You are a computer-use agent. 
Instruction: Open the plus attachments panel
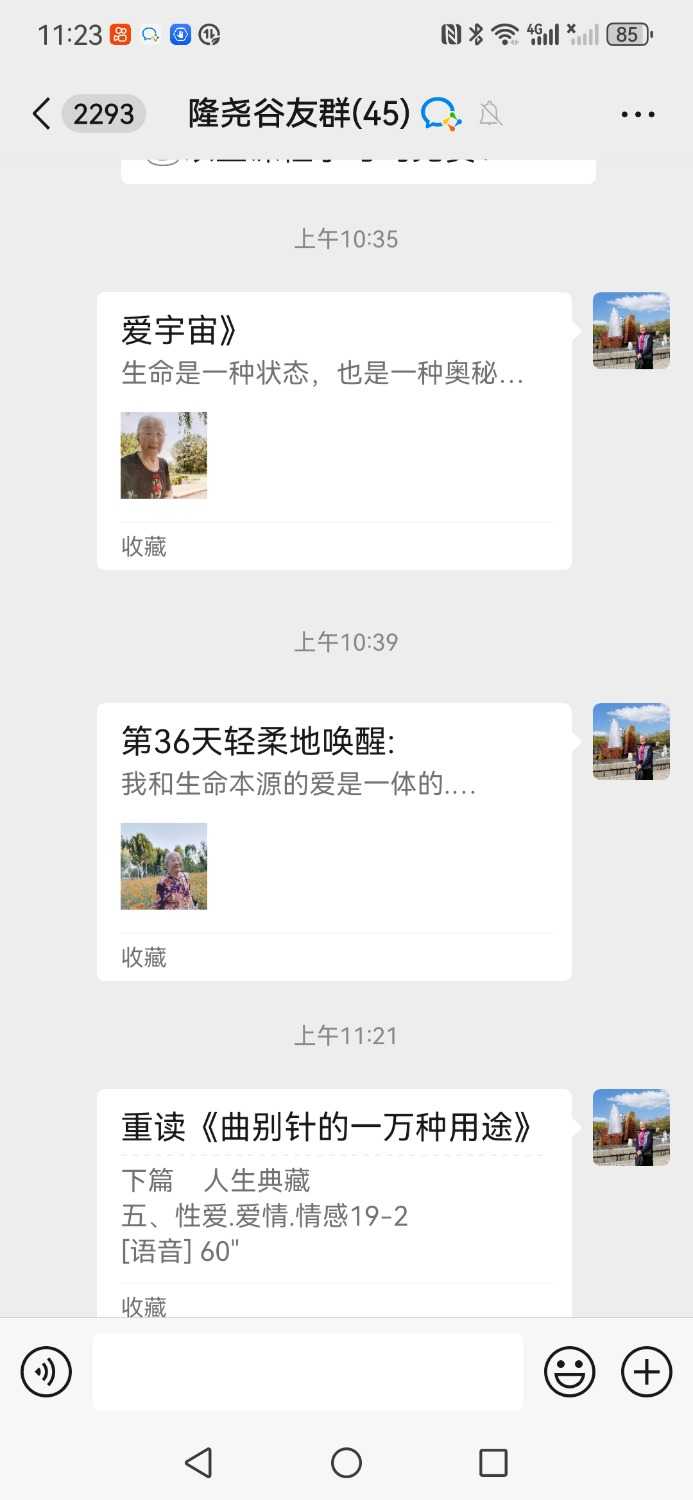[647, 1371]
